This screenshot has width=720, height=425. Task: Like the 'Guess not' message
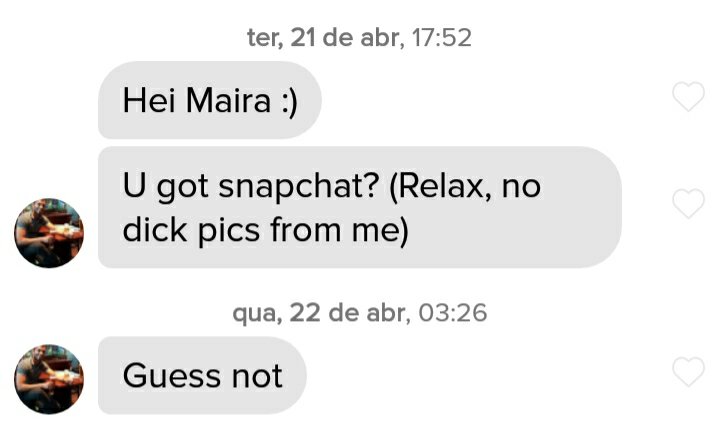tap(688, 373)
